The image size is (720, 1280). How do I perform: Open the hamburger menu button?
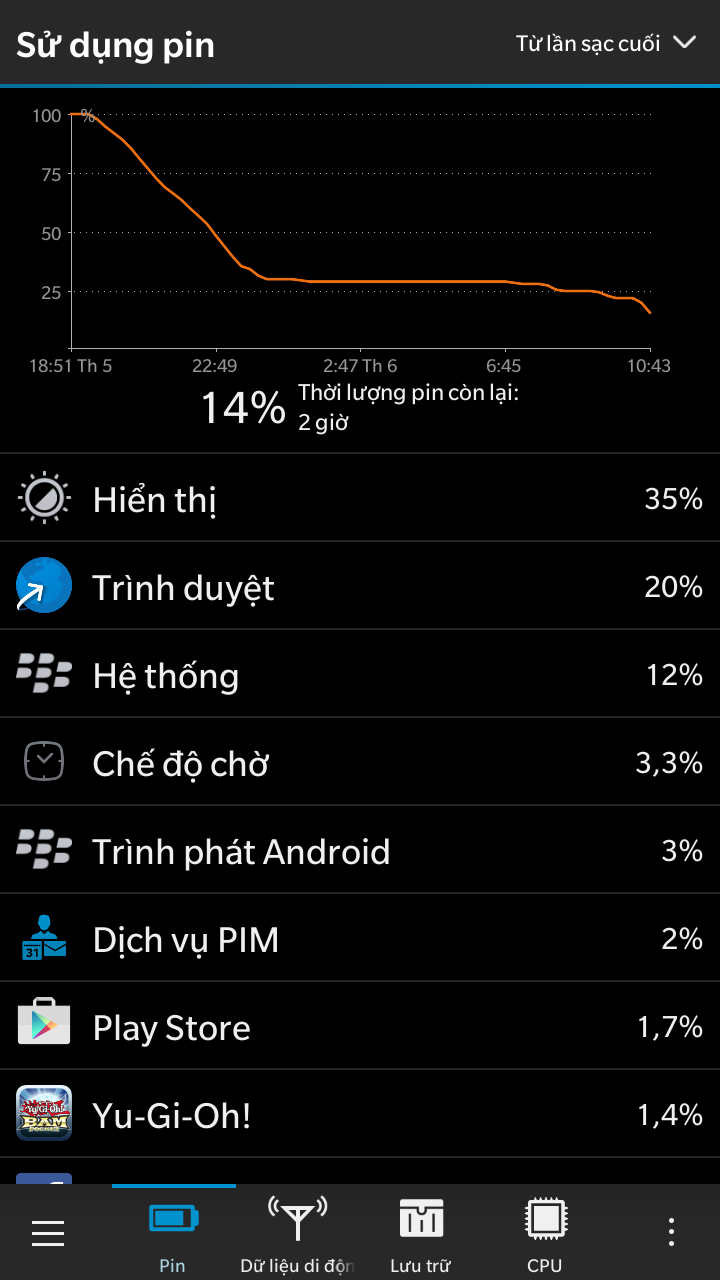48,1233
